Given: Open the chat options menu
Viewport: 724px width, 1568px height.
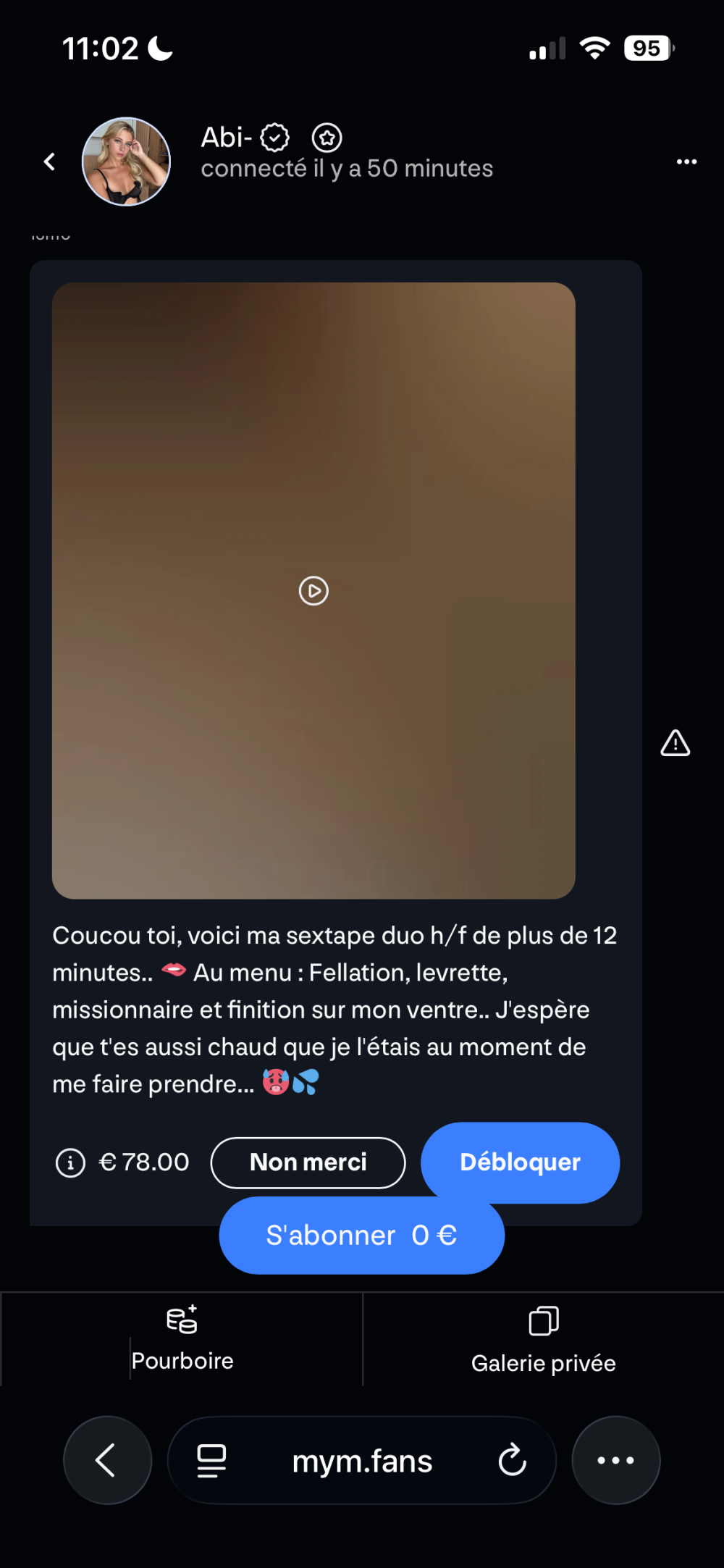Looking at the screenshot, I should click(686, 162).
